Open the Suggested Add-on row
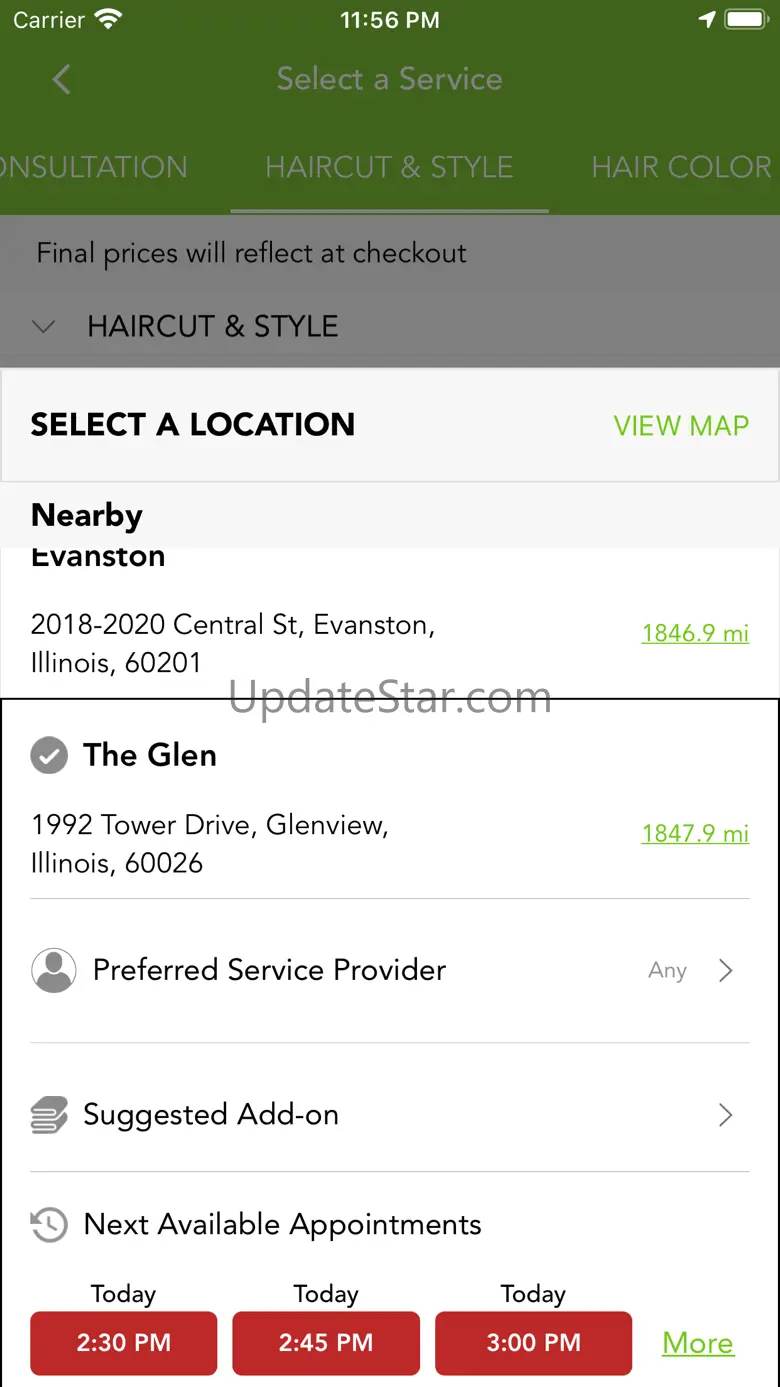 [389, 1115]
